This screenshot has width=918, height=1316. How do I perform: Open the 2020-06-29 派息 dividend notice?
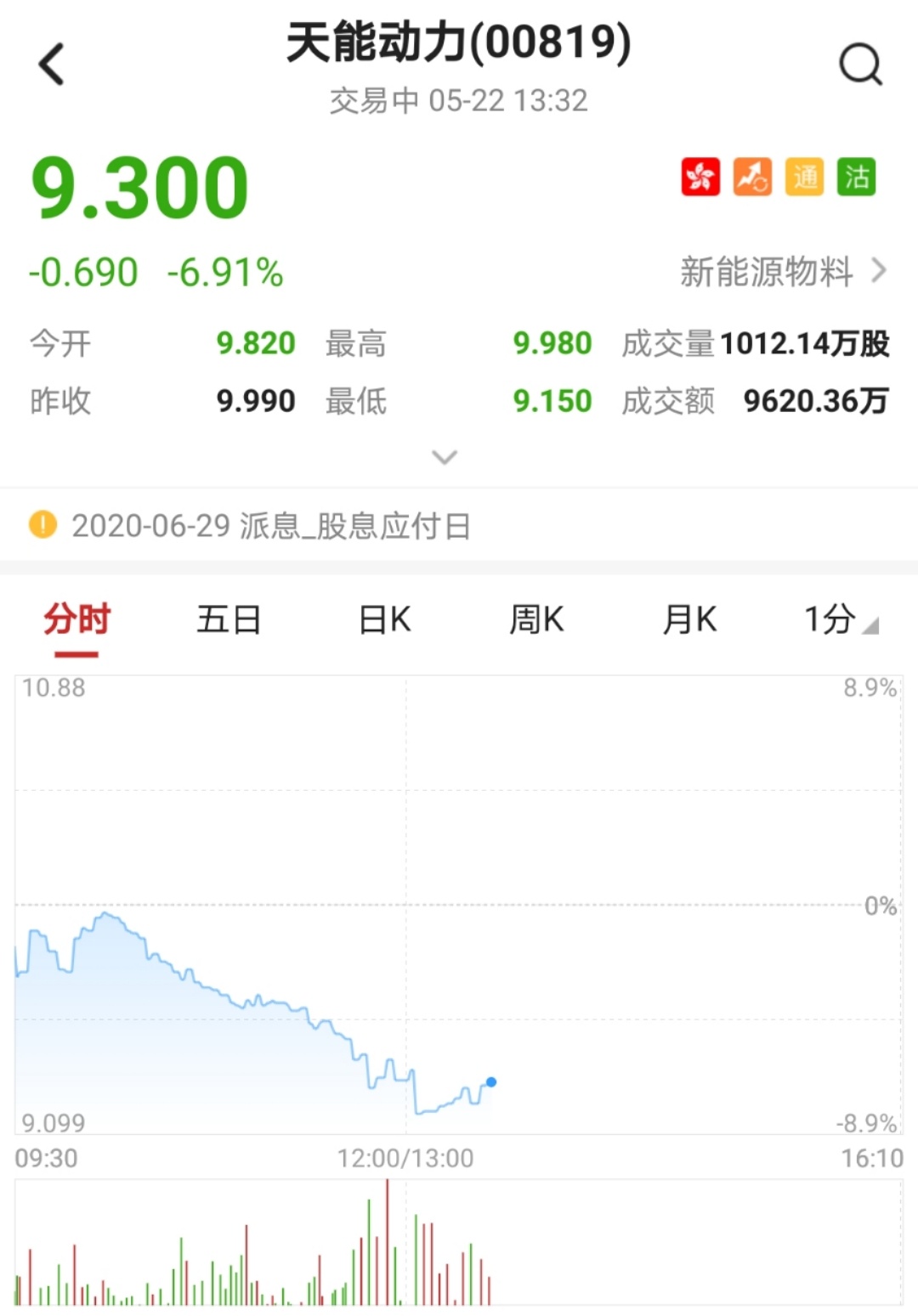pos(270,526)
